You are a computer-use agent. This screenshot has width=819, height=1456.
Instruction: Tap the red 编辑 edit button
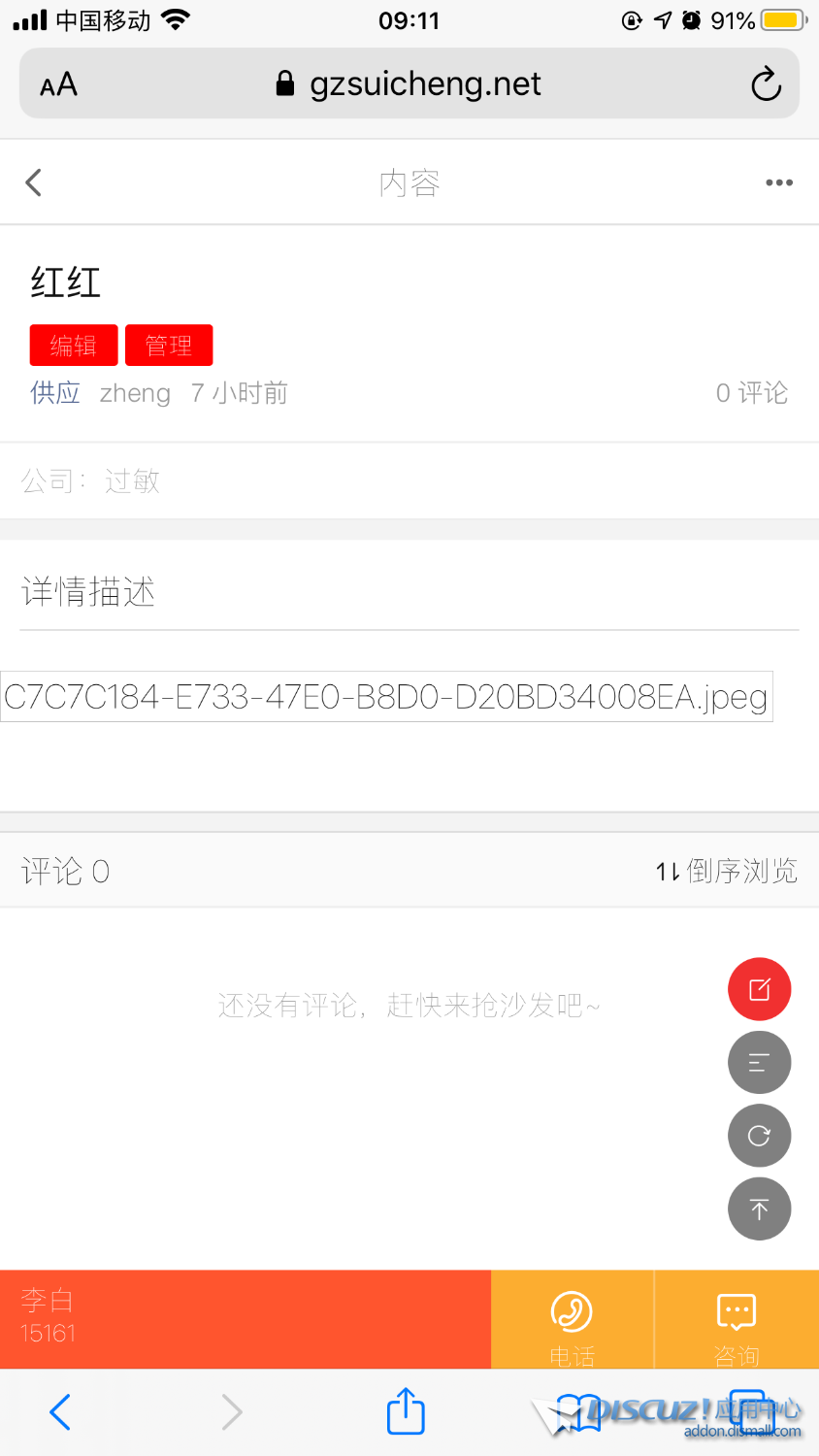74,346
